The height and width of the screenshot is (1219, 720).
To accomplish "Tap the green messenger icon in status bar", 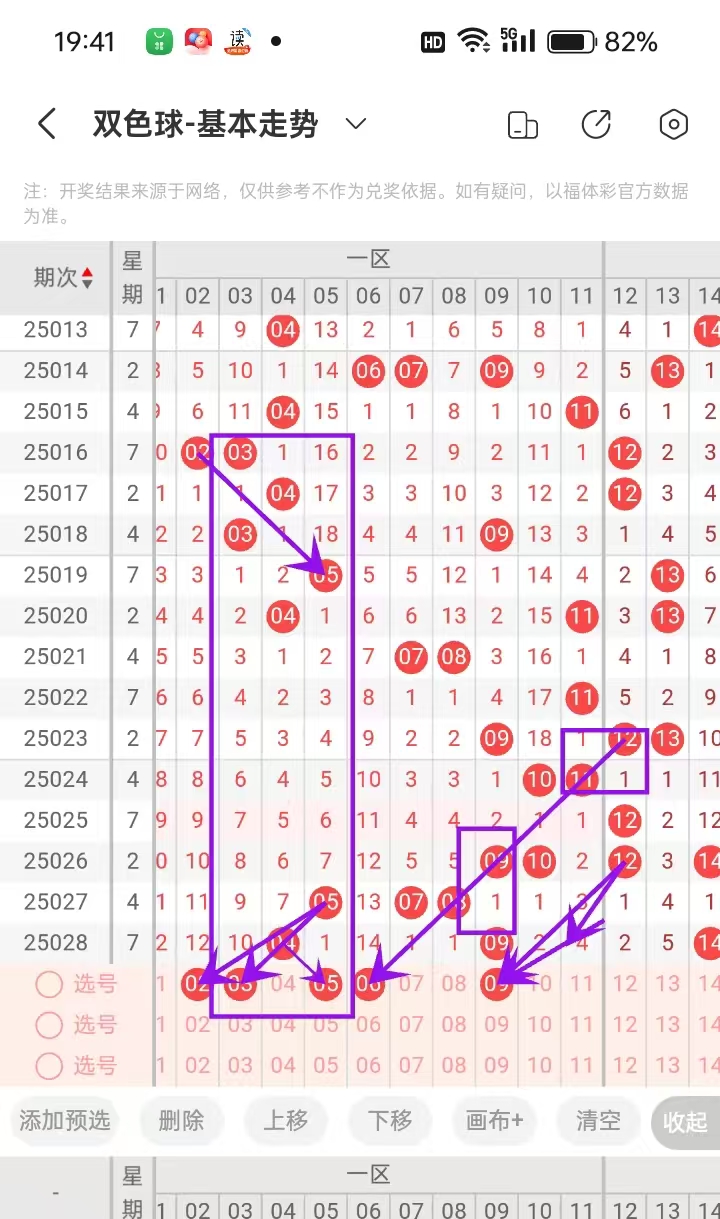I will (x=158, y=40).
